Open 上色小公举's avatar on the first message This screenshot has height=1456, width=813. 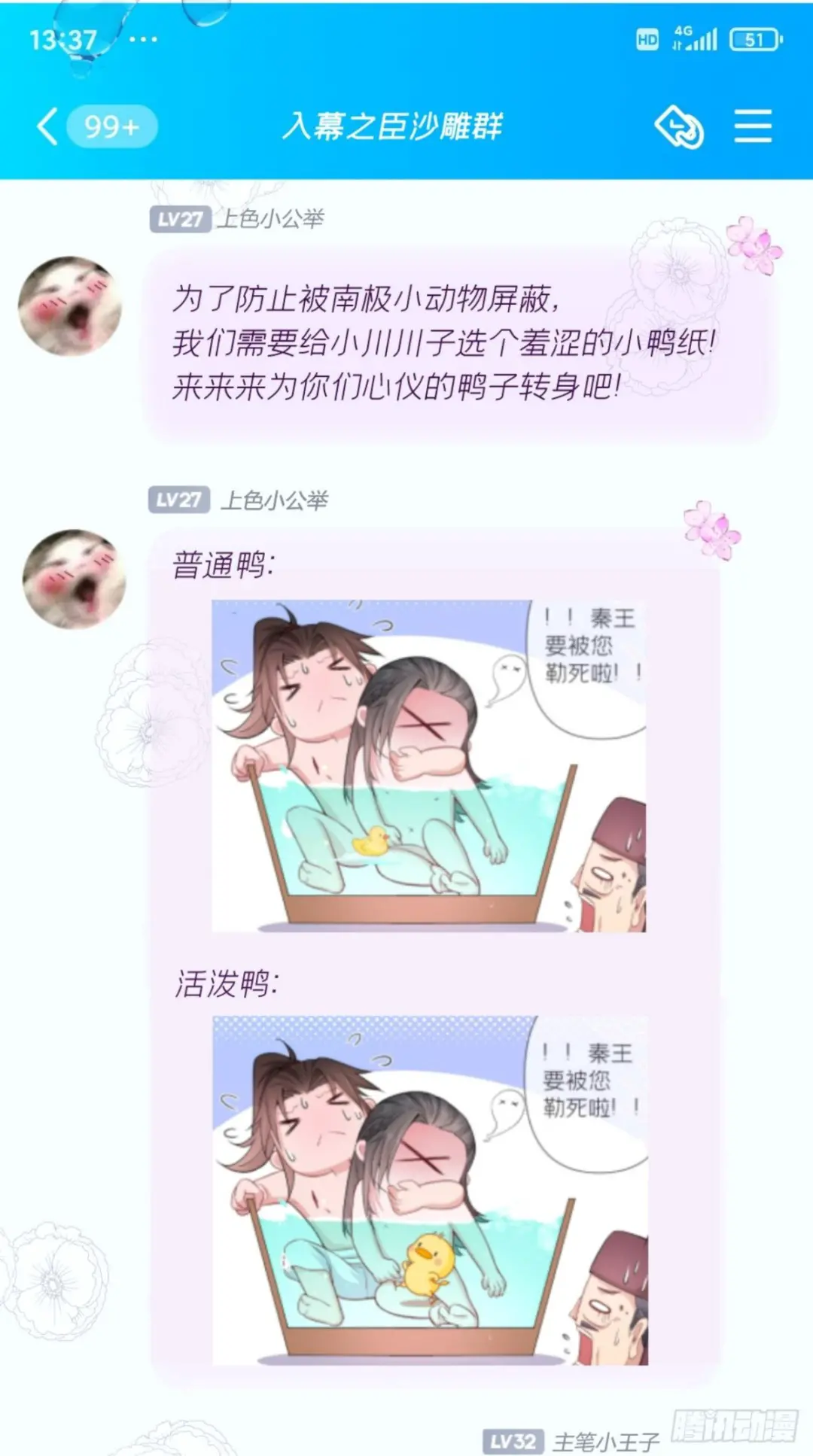point(71,306)
